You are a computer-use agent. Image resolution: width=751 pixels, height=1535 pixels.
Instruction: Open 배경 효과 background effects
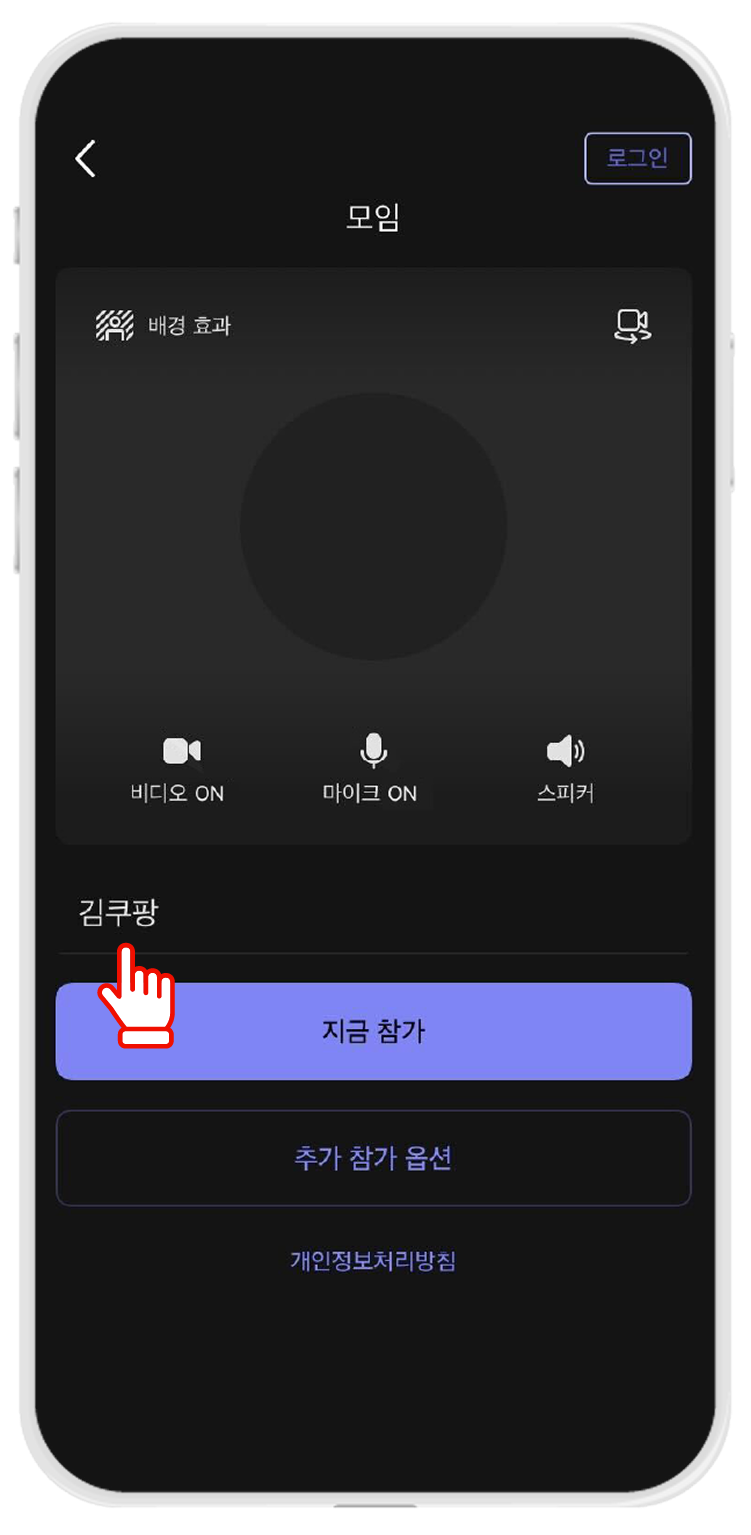pos(164,326)
